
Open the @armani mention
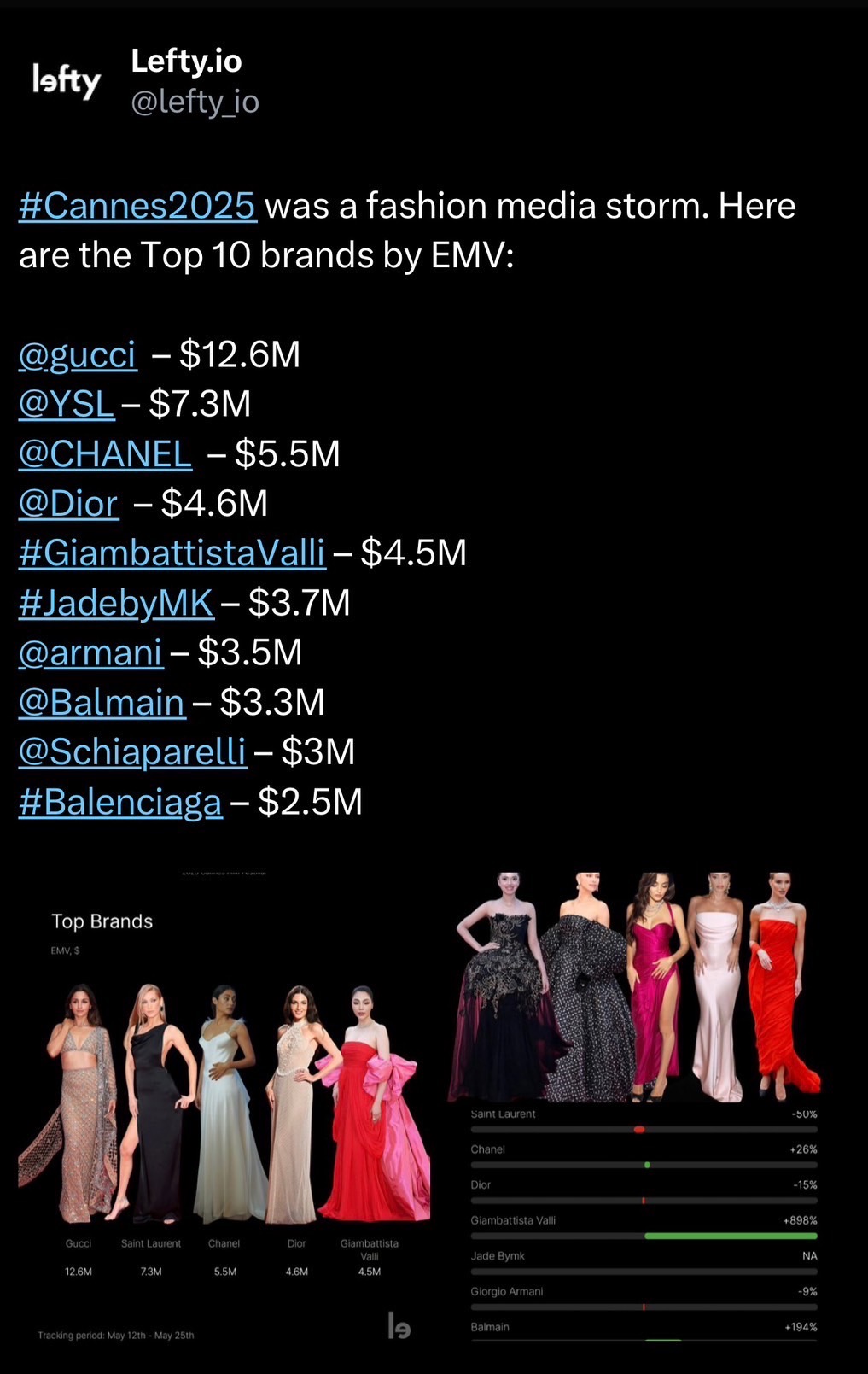click(x=90, y=652)
